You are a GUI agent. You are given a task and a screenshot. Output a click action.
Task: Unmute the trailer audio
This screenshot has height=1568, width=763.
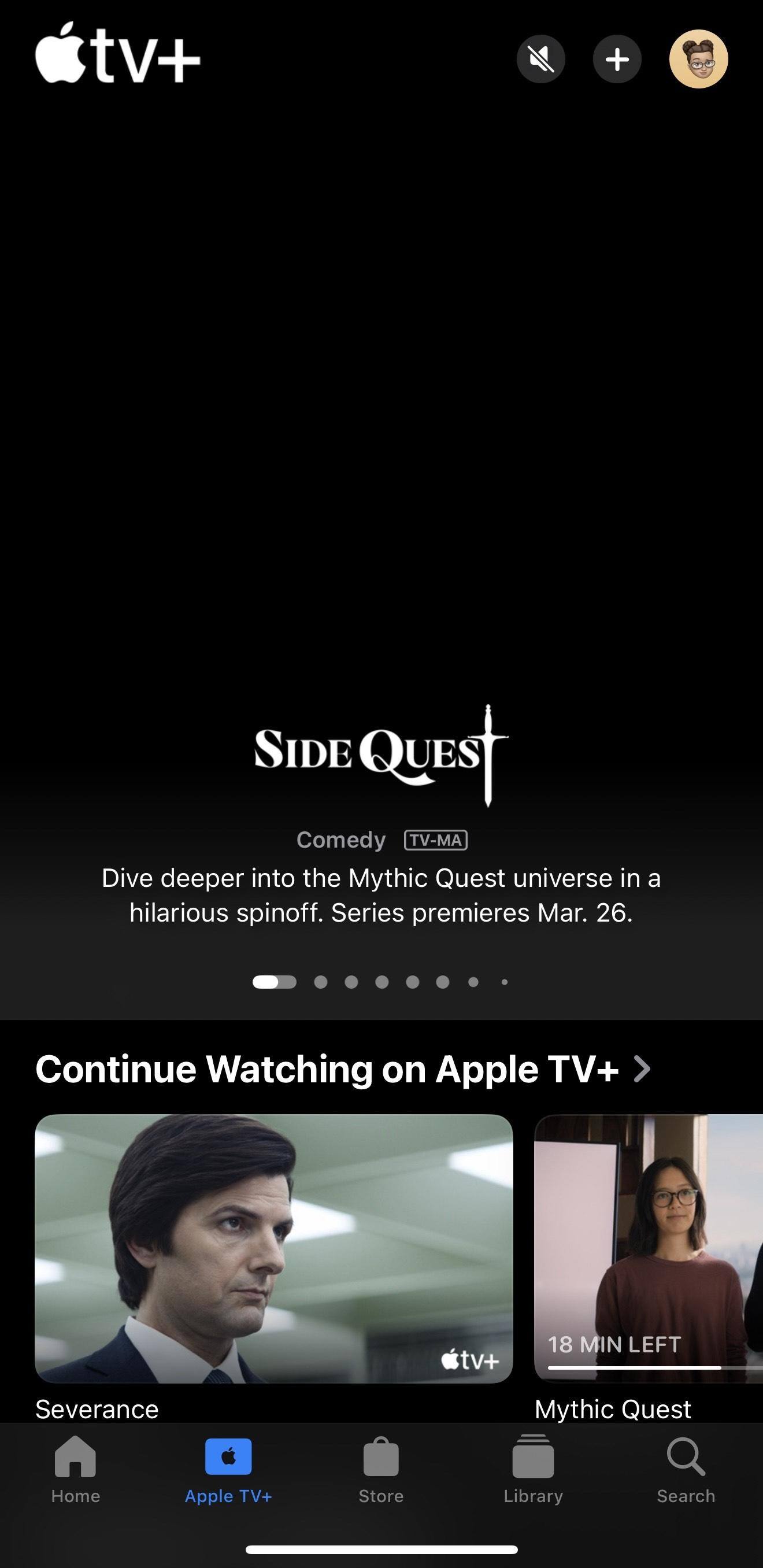point(540,59)
